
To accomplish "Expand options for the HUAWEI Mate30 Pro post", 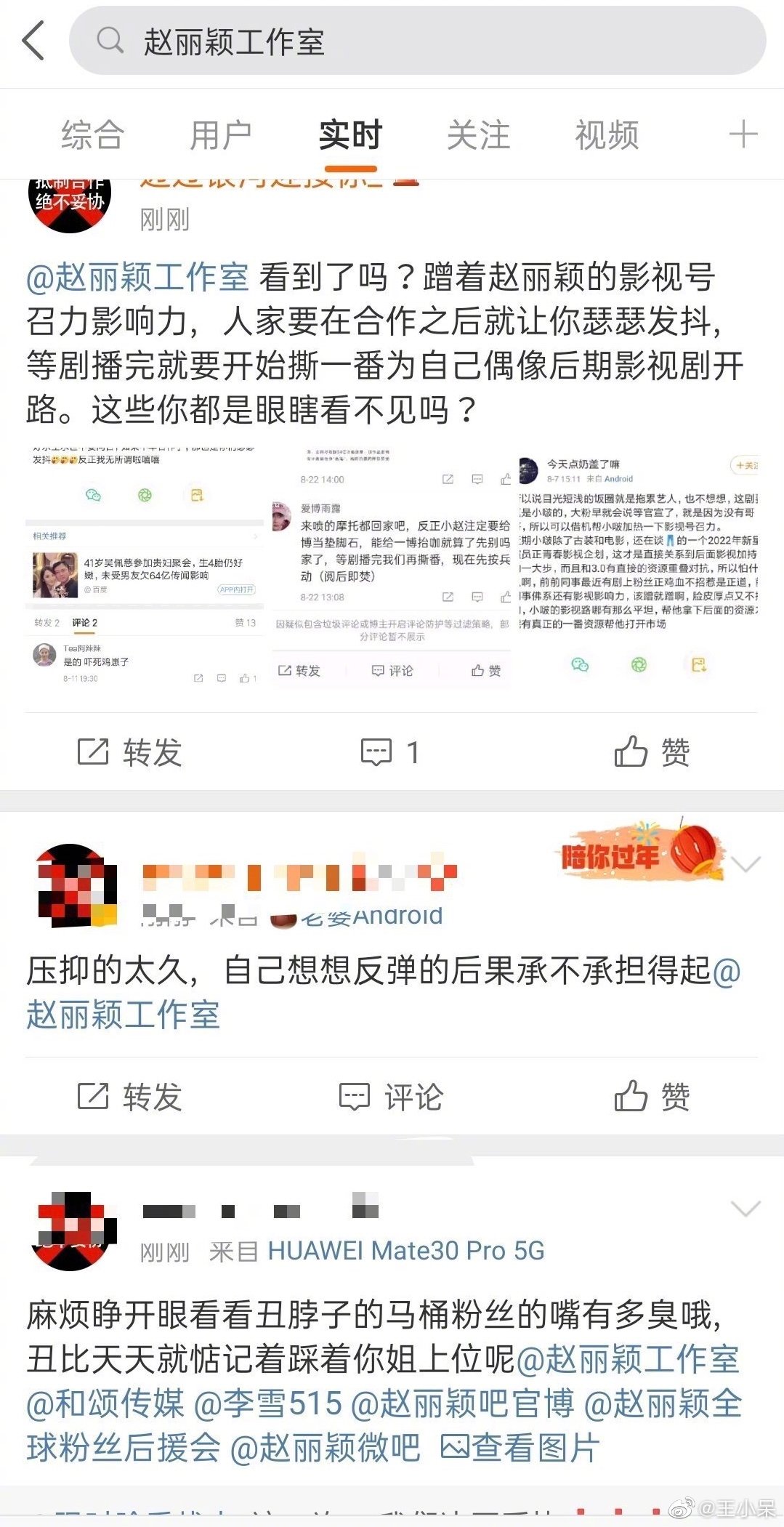I will point(745,1209).
